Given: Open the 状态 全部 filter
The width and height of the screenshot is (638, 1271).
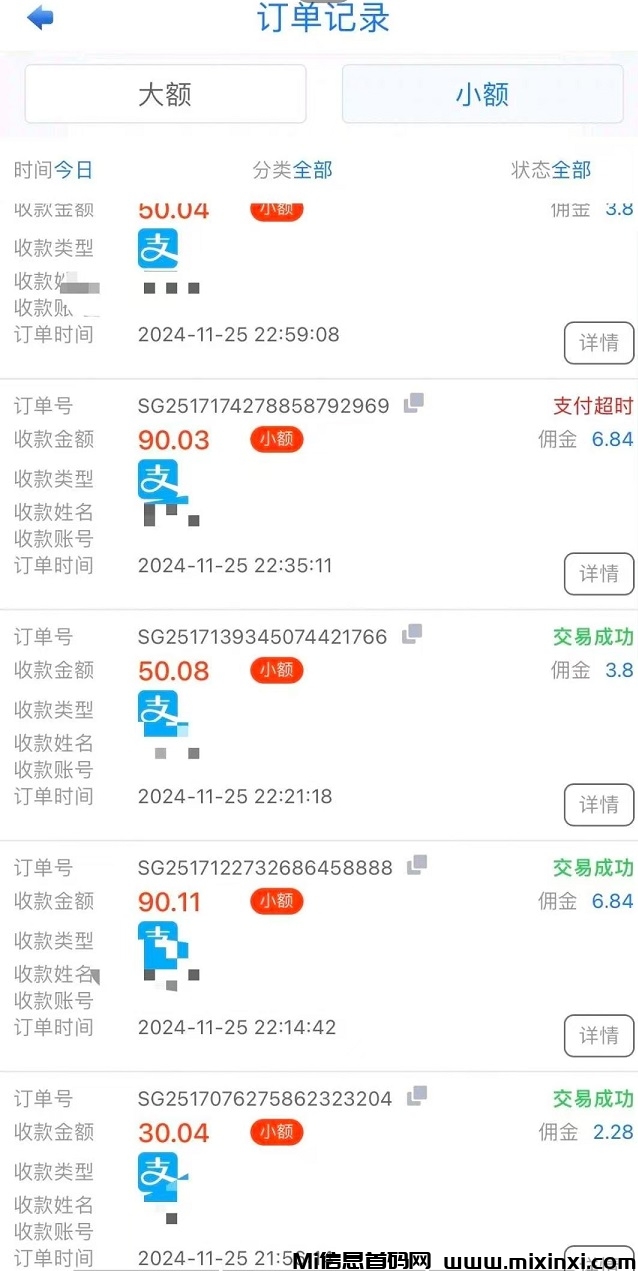Looking at the screenshot, I should [x=551, y=170].
